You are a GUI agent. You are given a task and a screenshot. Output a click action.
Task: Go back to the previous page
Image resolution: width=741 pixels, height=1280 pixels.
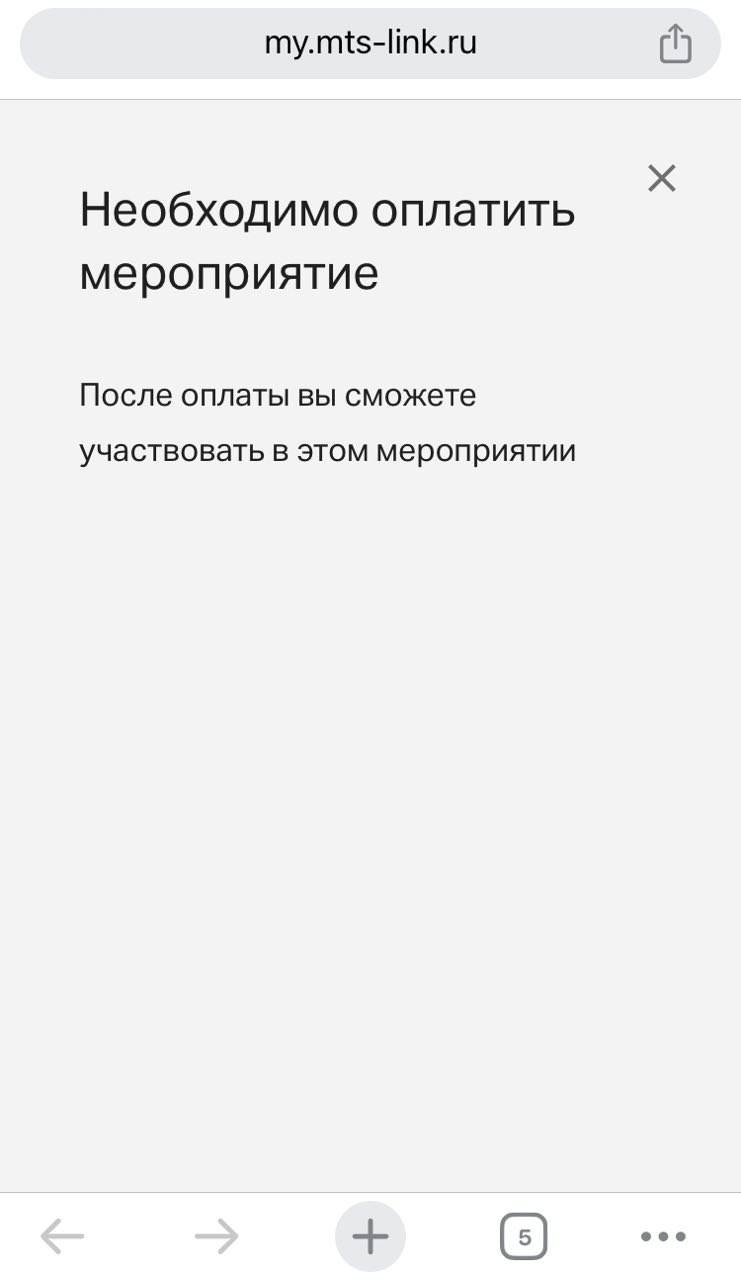(62, 1237)
